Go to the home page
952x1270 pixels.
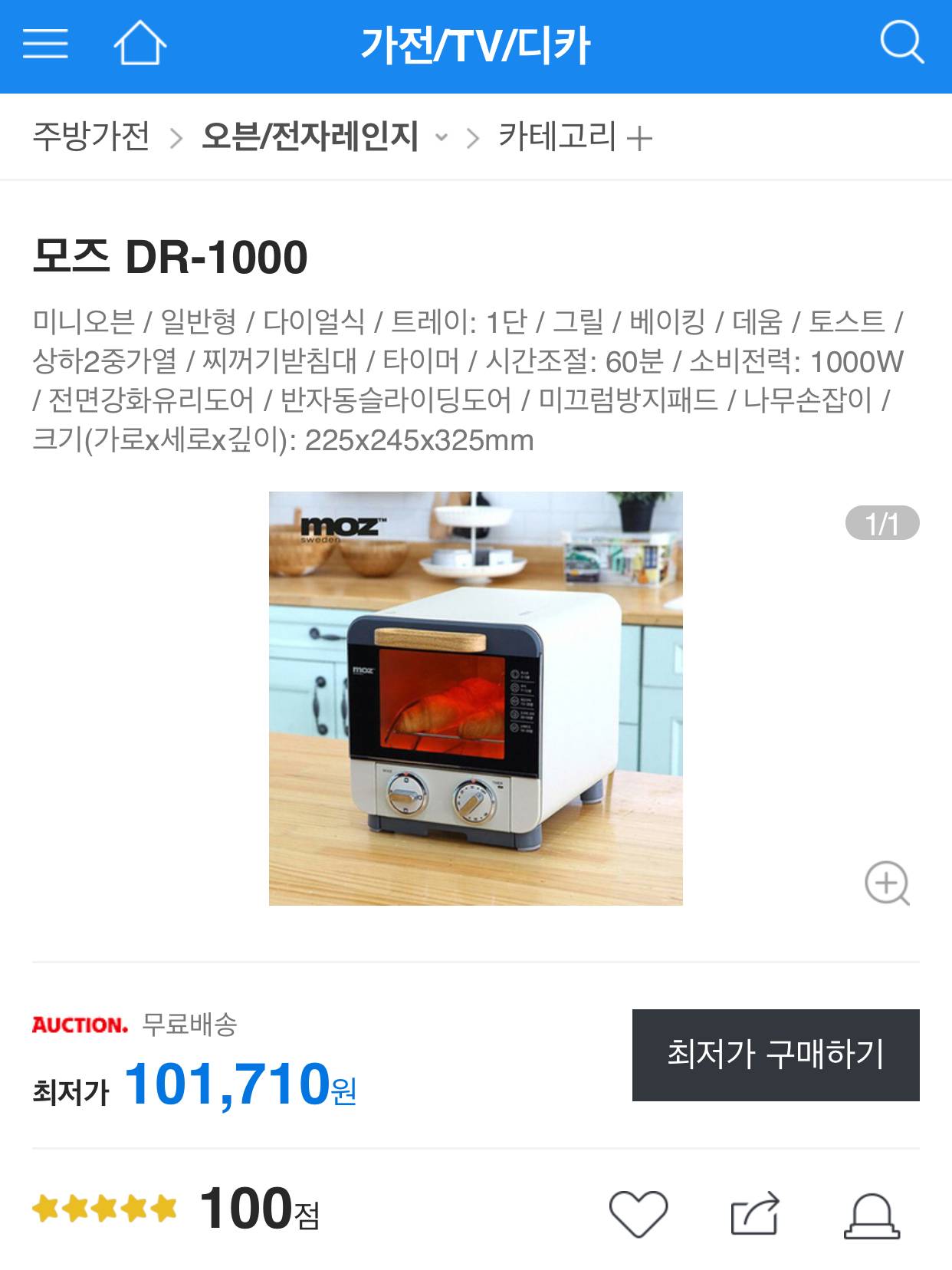140,44
